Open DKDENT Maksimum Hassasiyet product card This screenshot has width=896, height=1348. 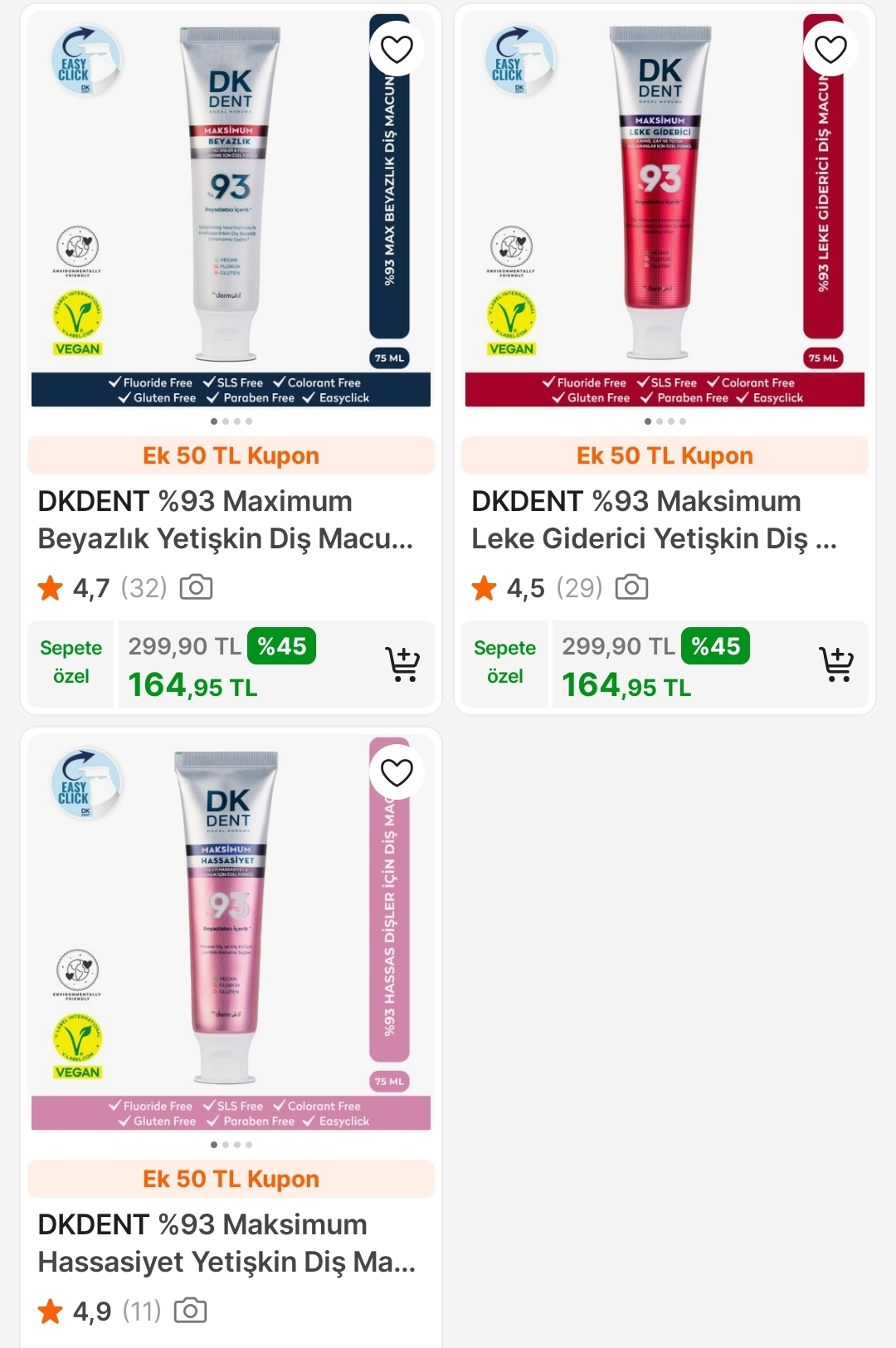pyautogui.click(x=226, y=1243)
